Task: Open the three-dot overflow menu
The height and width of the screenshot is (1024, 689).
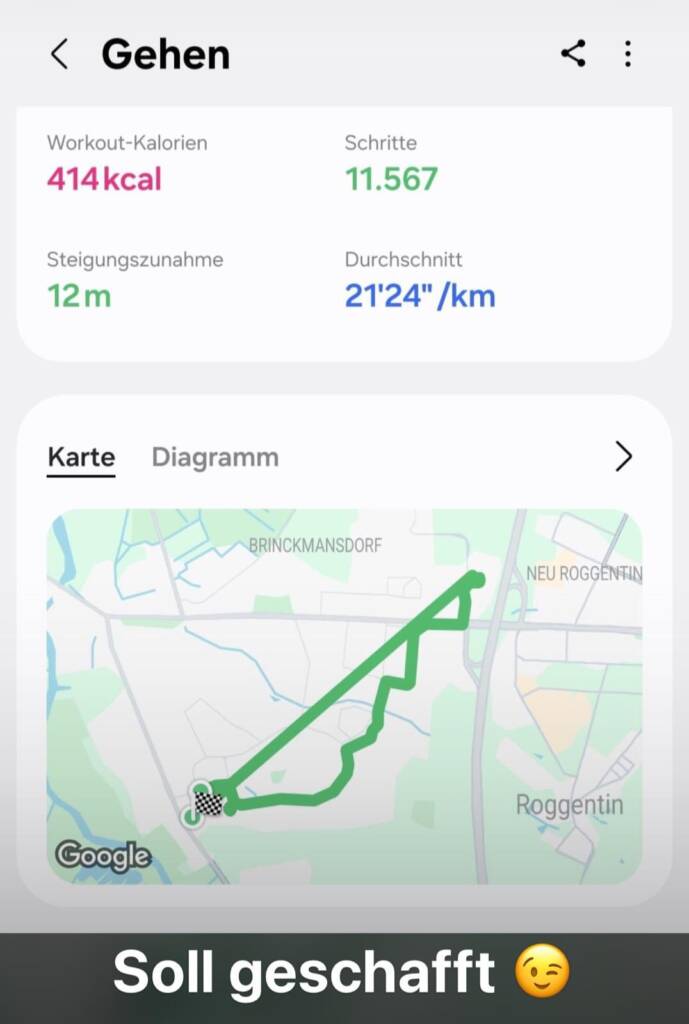Action: pyautogui.click(x=628, y=54)
